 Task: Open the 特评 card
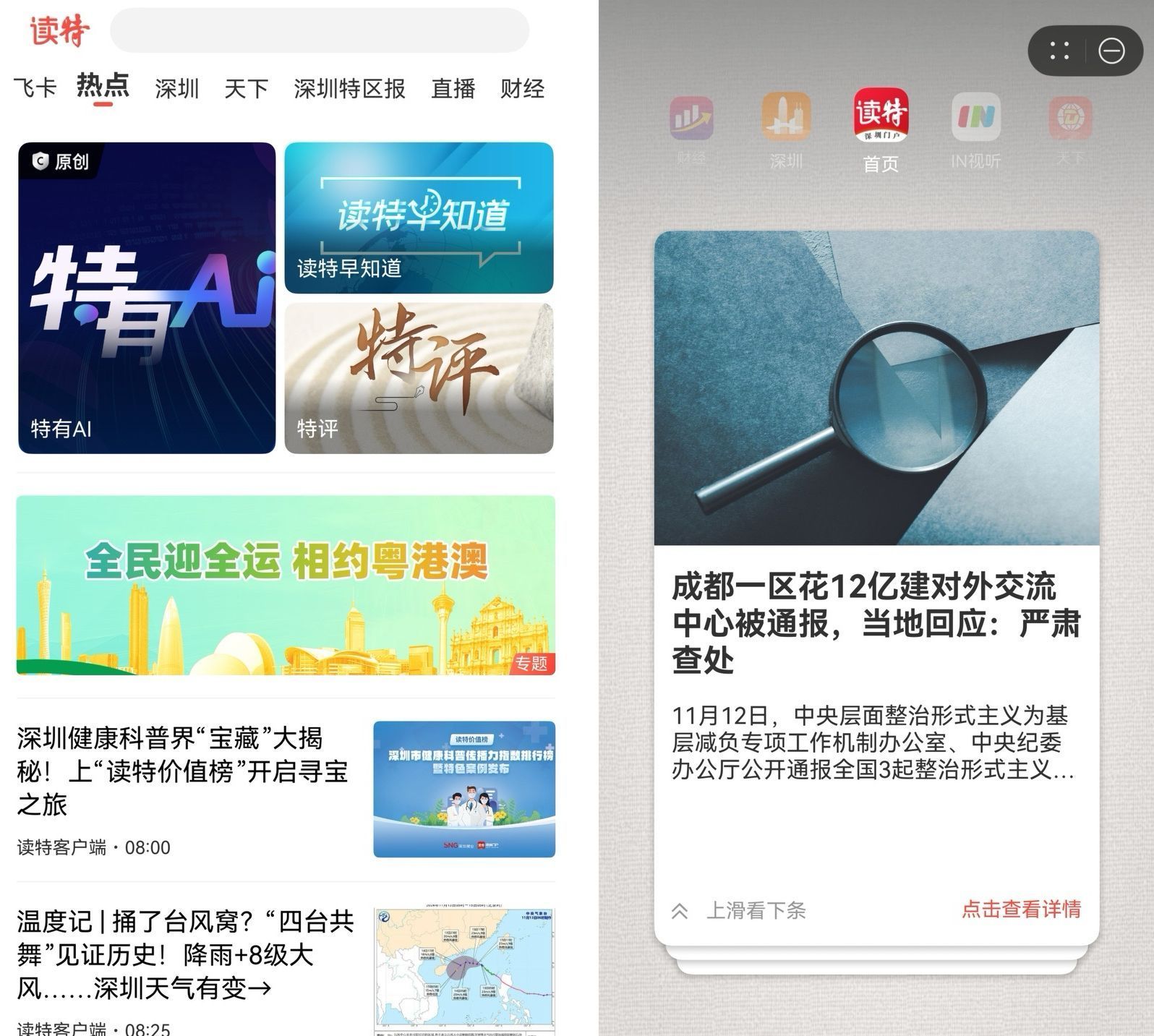419,378
